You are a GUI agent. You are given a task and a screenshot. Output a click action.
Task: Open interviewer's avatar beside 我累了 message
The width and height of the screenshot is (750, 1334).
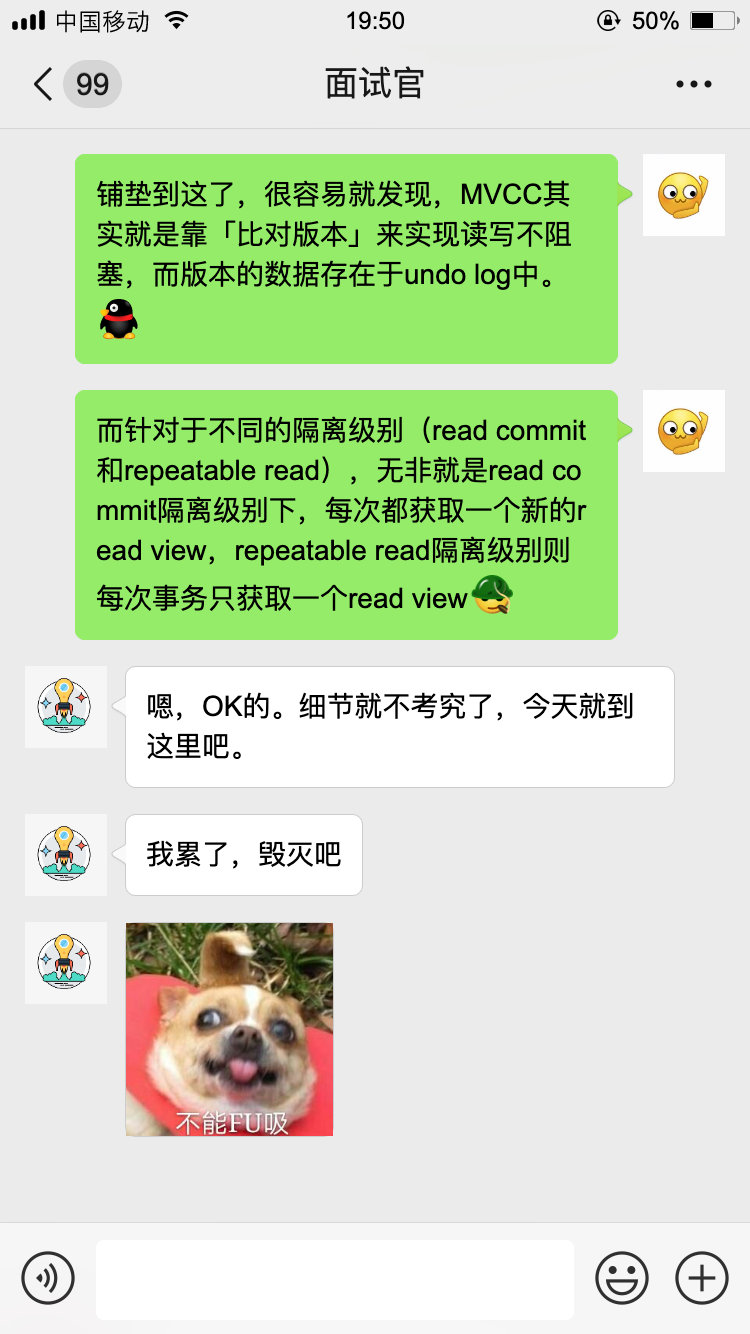click(65, 854)
